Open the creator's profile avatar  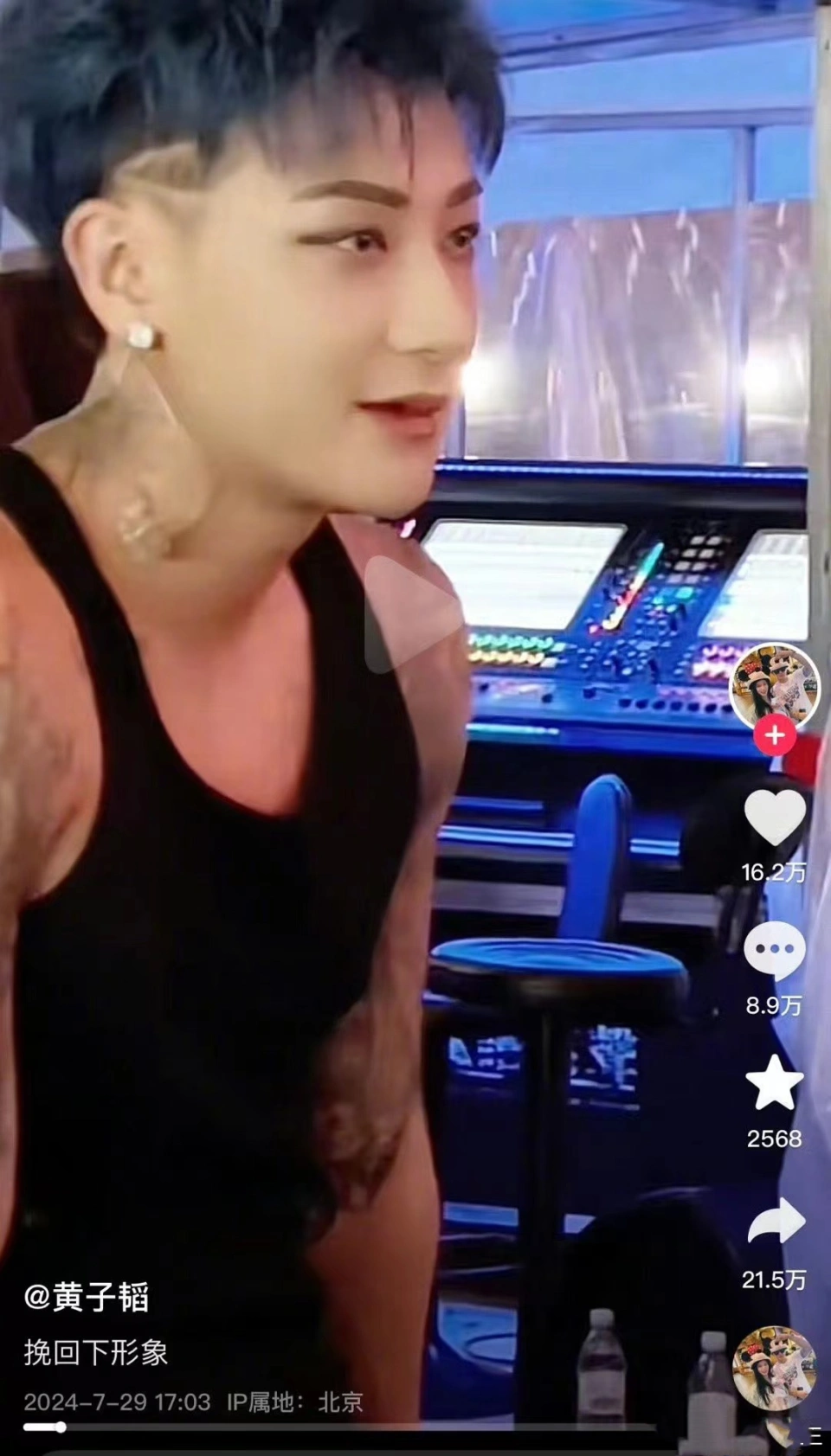pyautogui.click(x=774, y=685)
